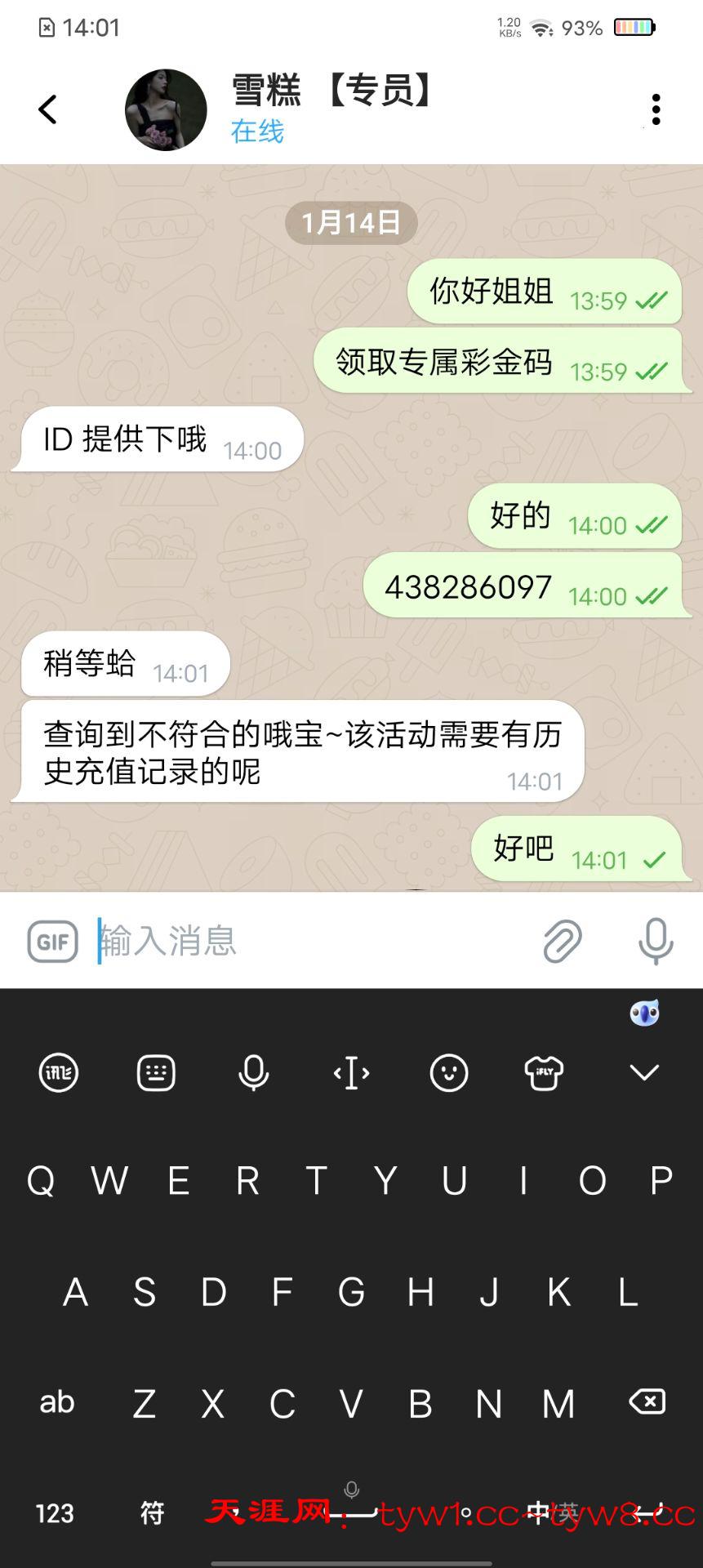This screenshot has width=703, height=1568.
Task: Switch to the 123 numeric keyboard
Action: [55, 1513]
